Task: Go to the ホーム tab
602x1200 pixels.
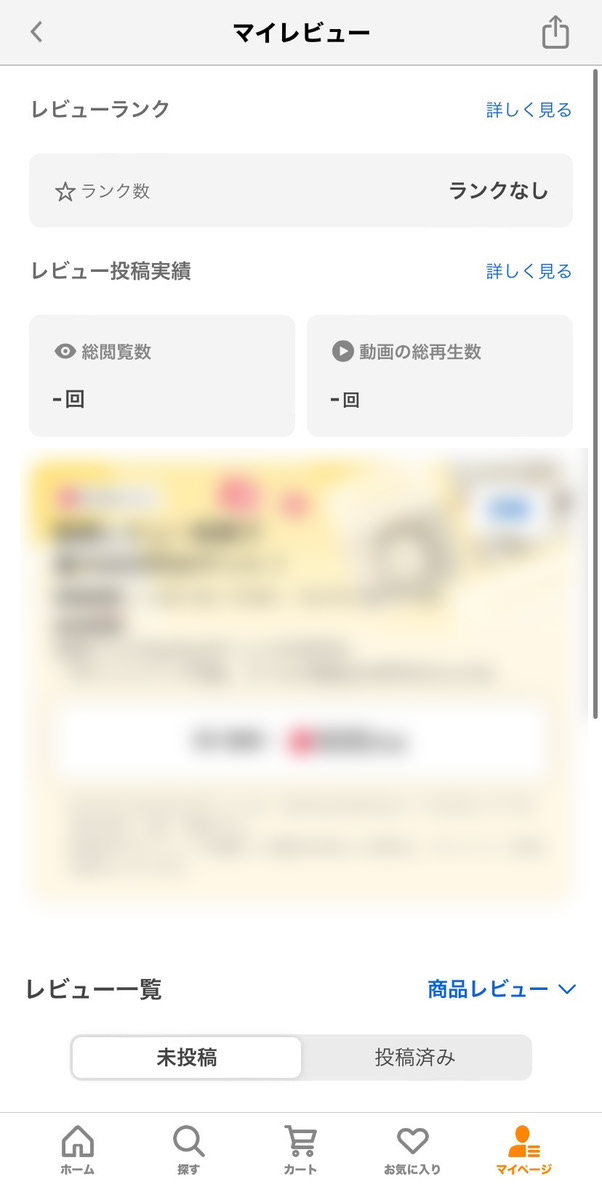Action: click(x=77, y=1150)
